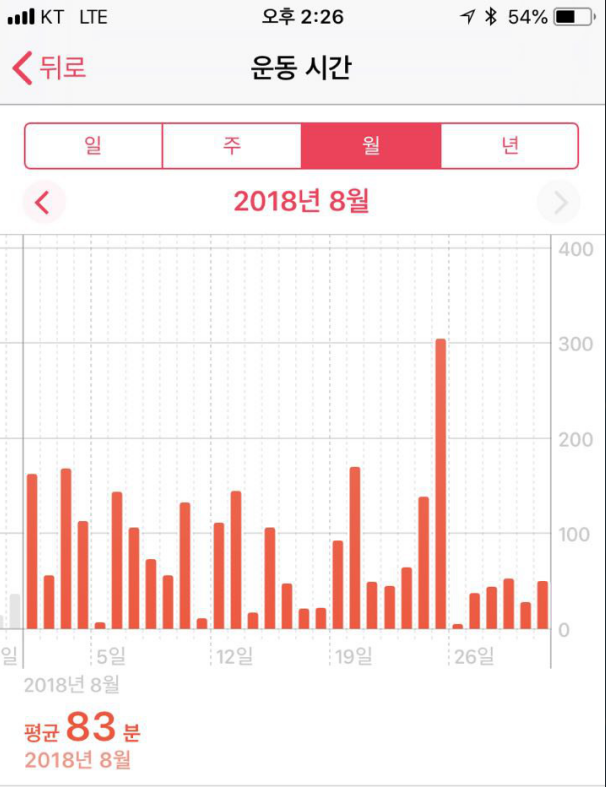
Task: Tap the next month arrow
Action: coord(559,203)
